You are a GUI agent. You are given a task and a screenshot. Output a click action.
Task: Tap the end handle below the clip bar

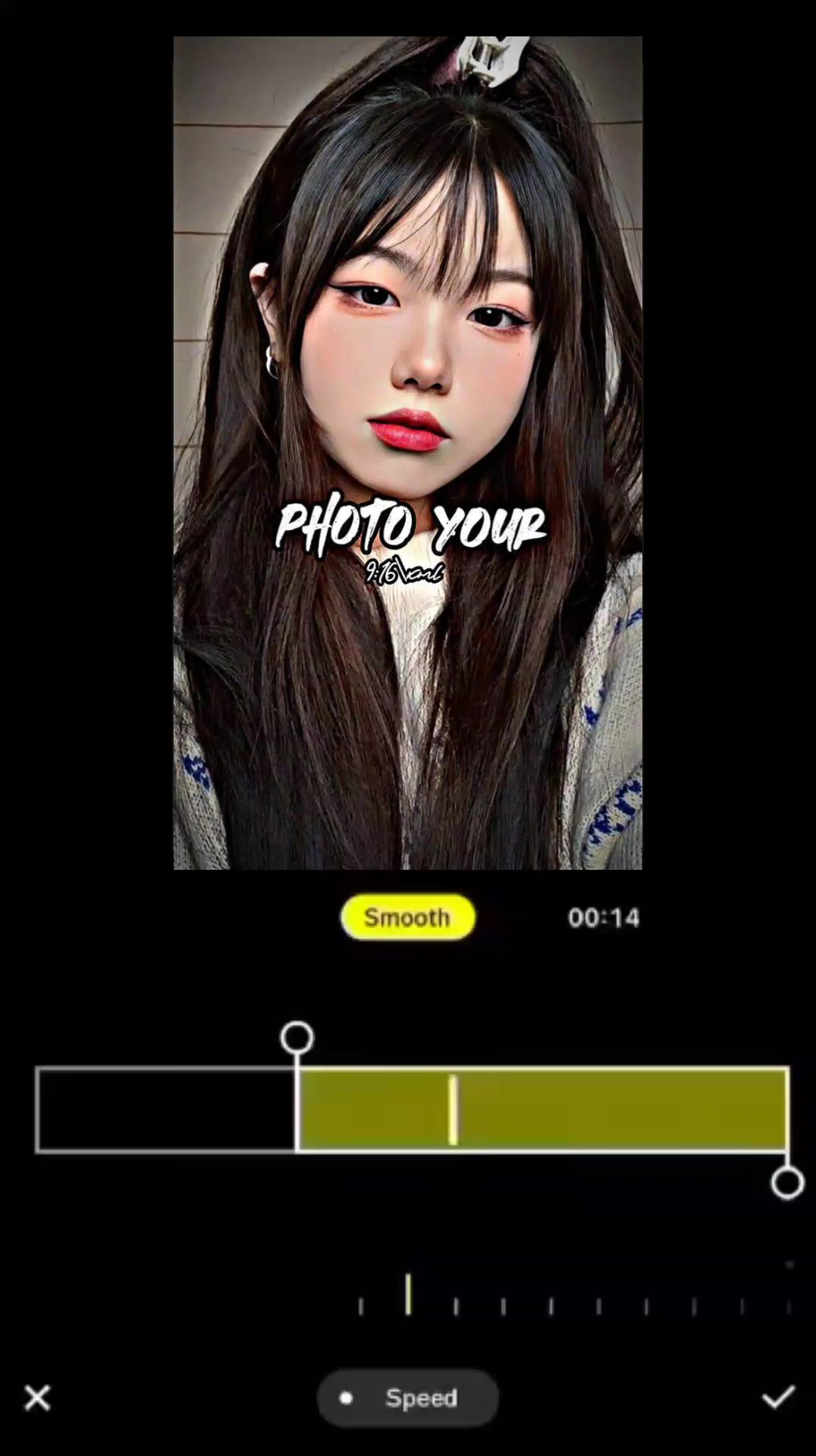pyautogui.click(x=787, y=1182)
